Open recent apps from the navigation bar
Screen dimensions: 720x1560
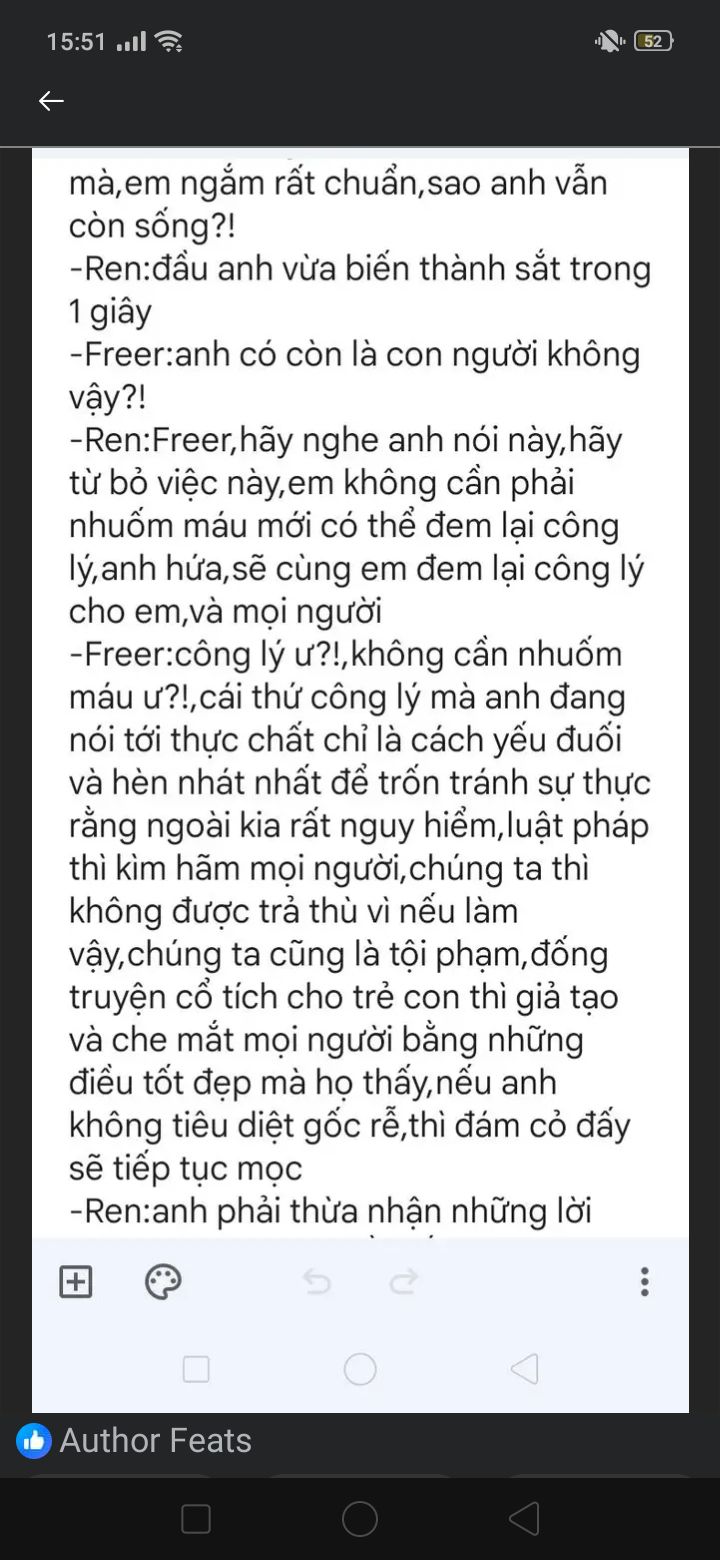click(196, 1520)
